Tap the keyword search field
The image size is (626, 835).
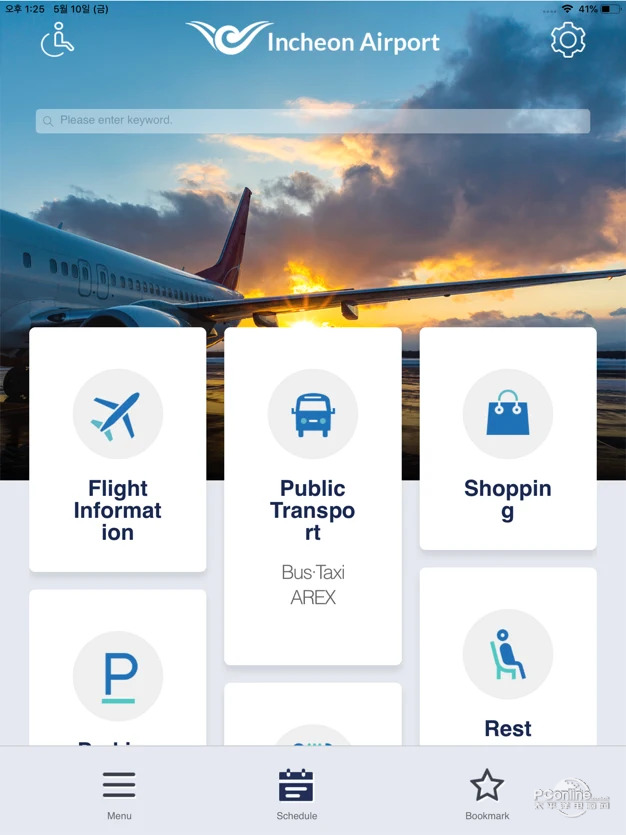pos(312,121)
